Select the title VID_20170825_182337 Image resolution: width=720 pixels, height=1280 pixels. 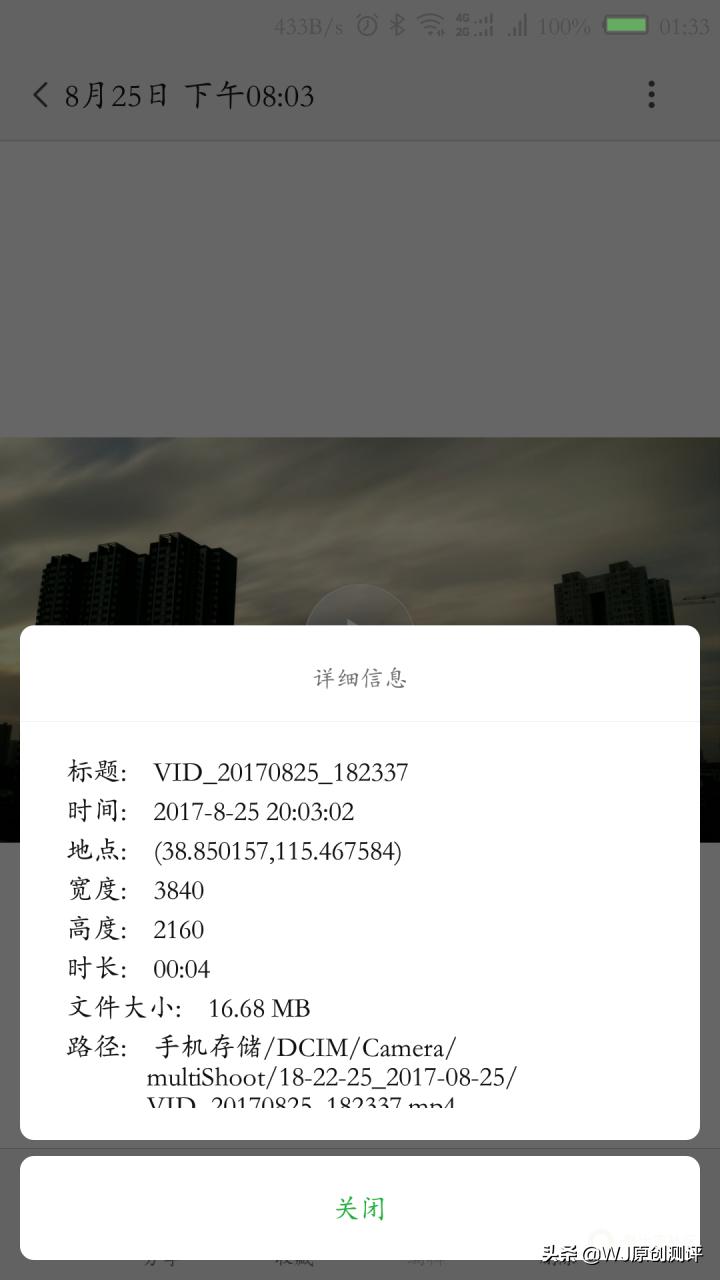click(x=281, y=771)
